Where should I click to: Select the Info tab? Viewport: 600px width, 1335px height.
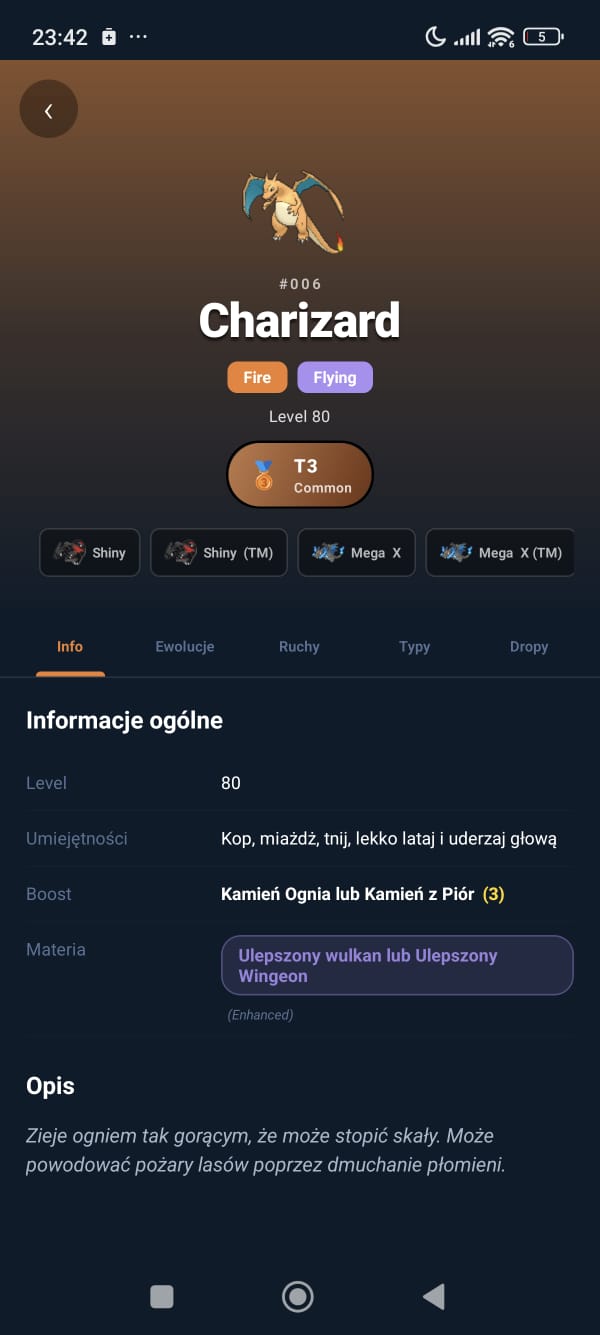pos(70,646)
